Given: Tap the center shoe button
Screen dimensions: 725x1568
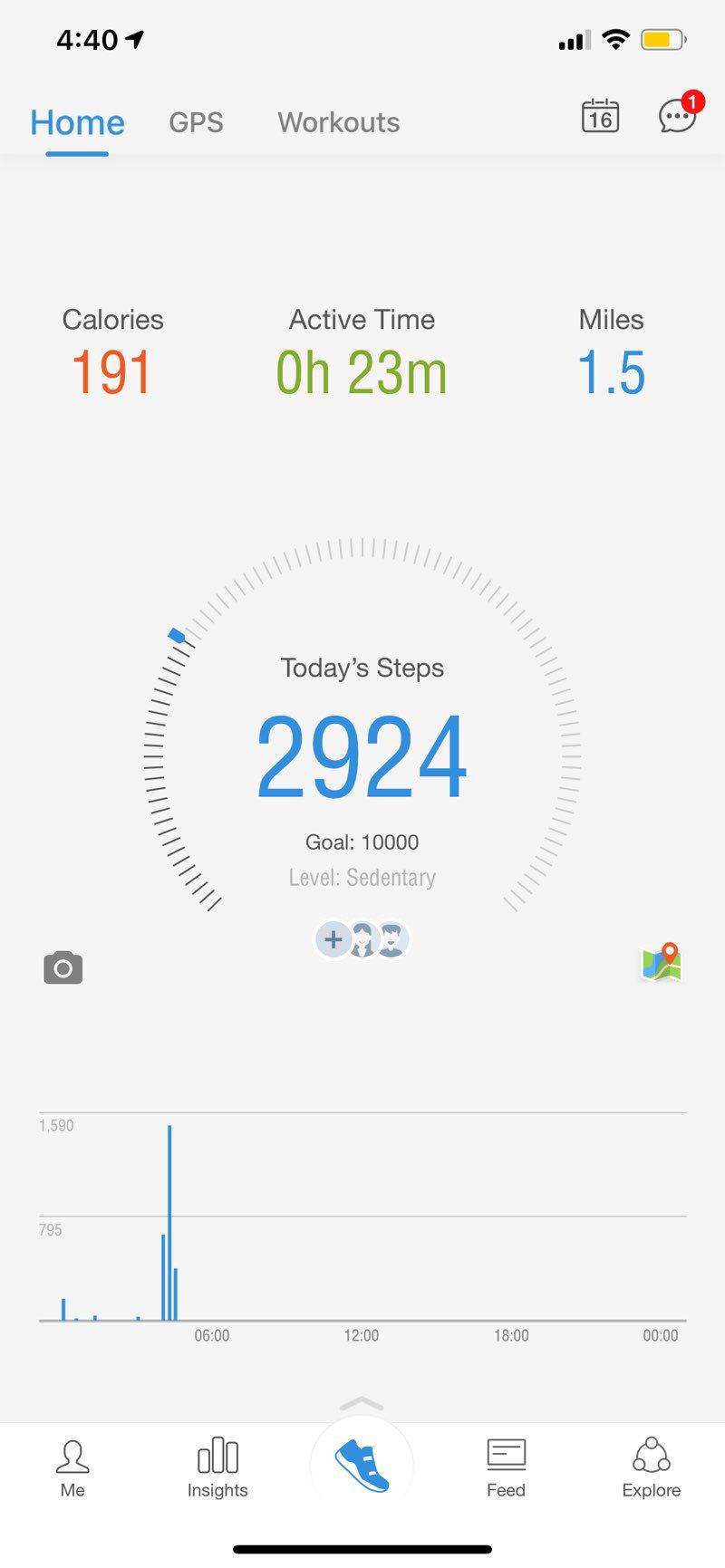Looking at the screenshot, I should [x=362, y=1467].
